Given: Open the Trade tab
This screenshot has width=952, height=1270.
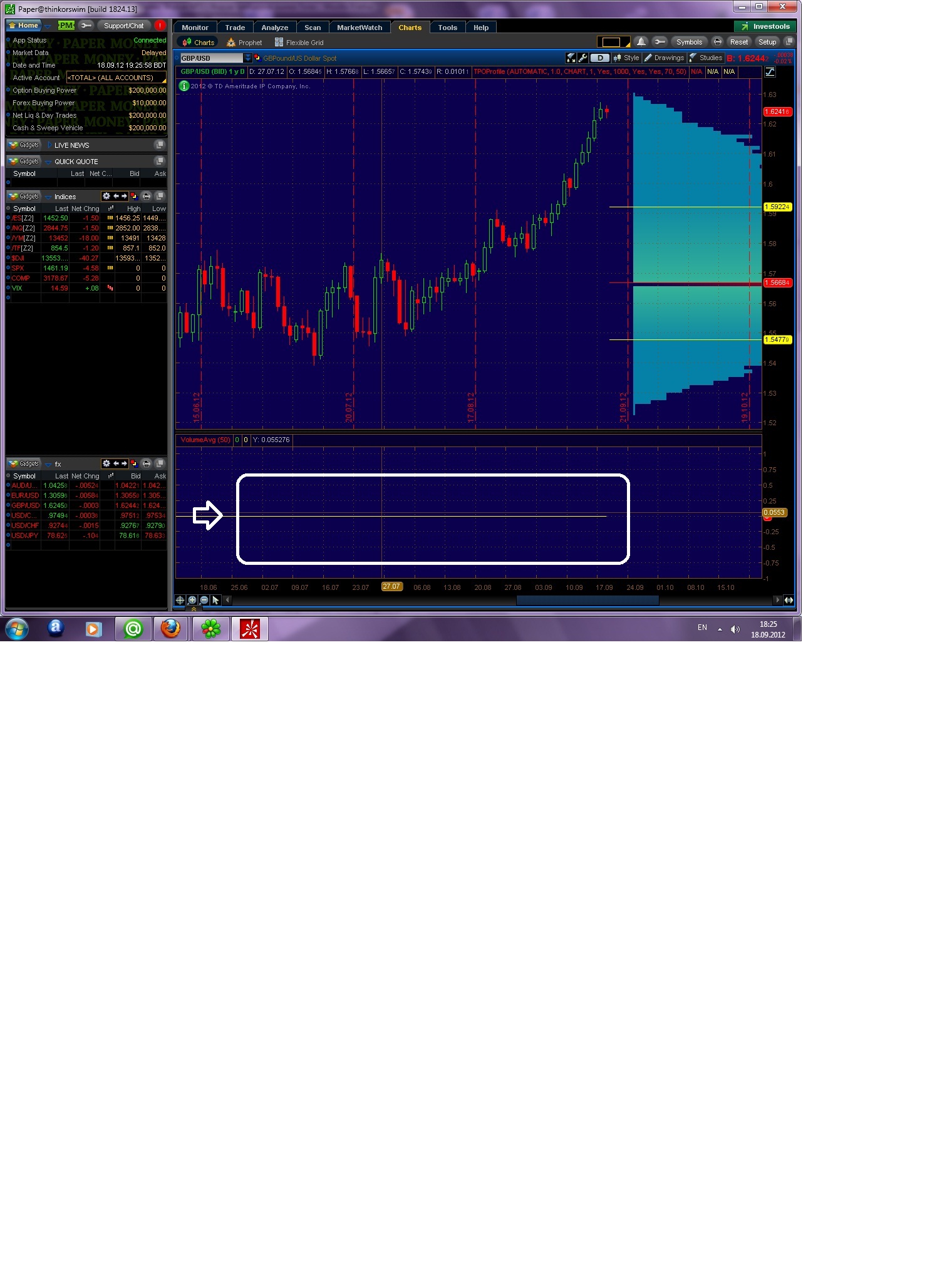Looking at the screenshot, I should point(235,28).
